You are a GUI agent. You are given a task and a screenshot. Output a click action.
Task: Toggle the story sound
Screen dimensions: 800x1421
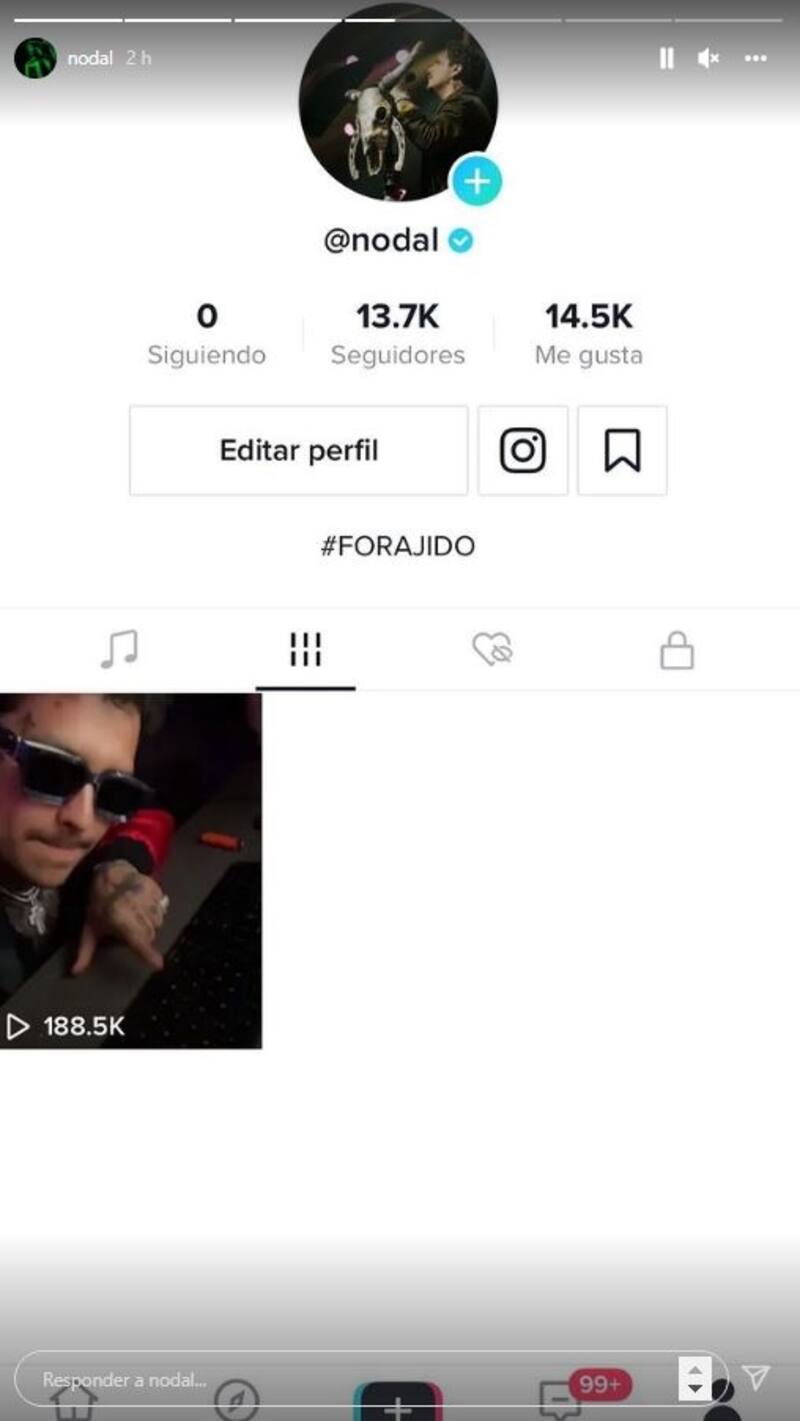(x=709, y=59)
